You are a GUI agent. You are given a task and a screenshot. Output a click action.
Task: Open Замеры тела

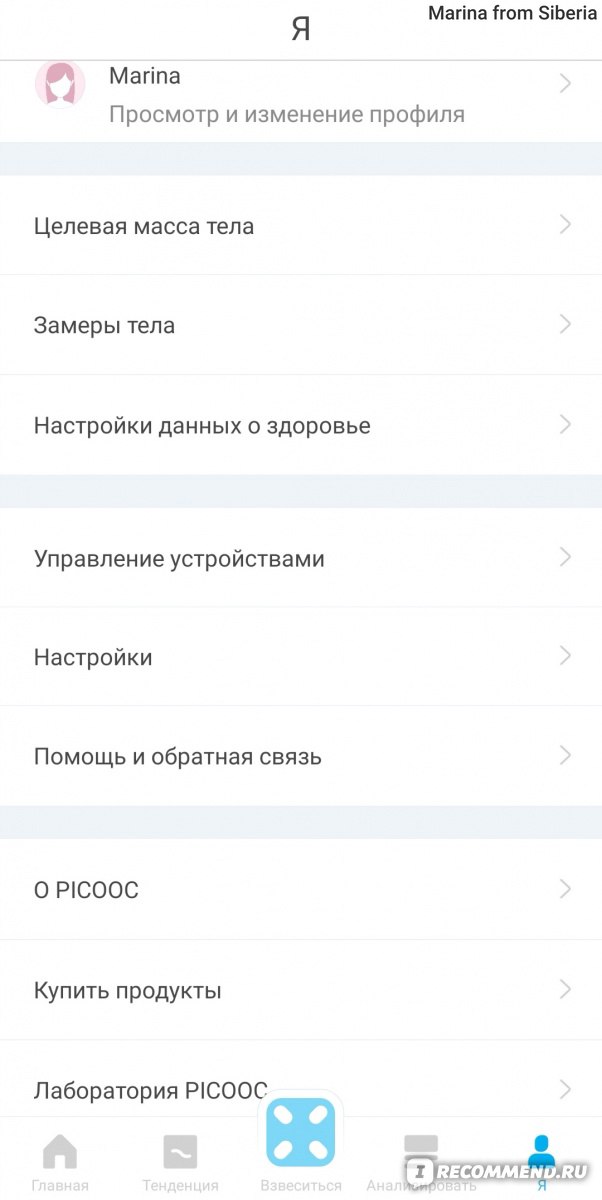(301, 325)
